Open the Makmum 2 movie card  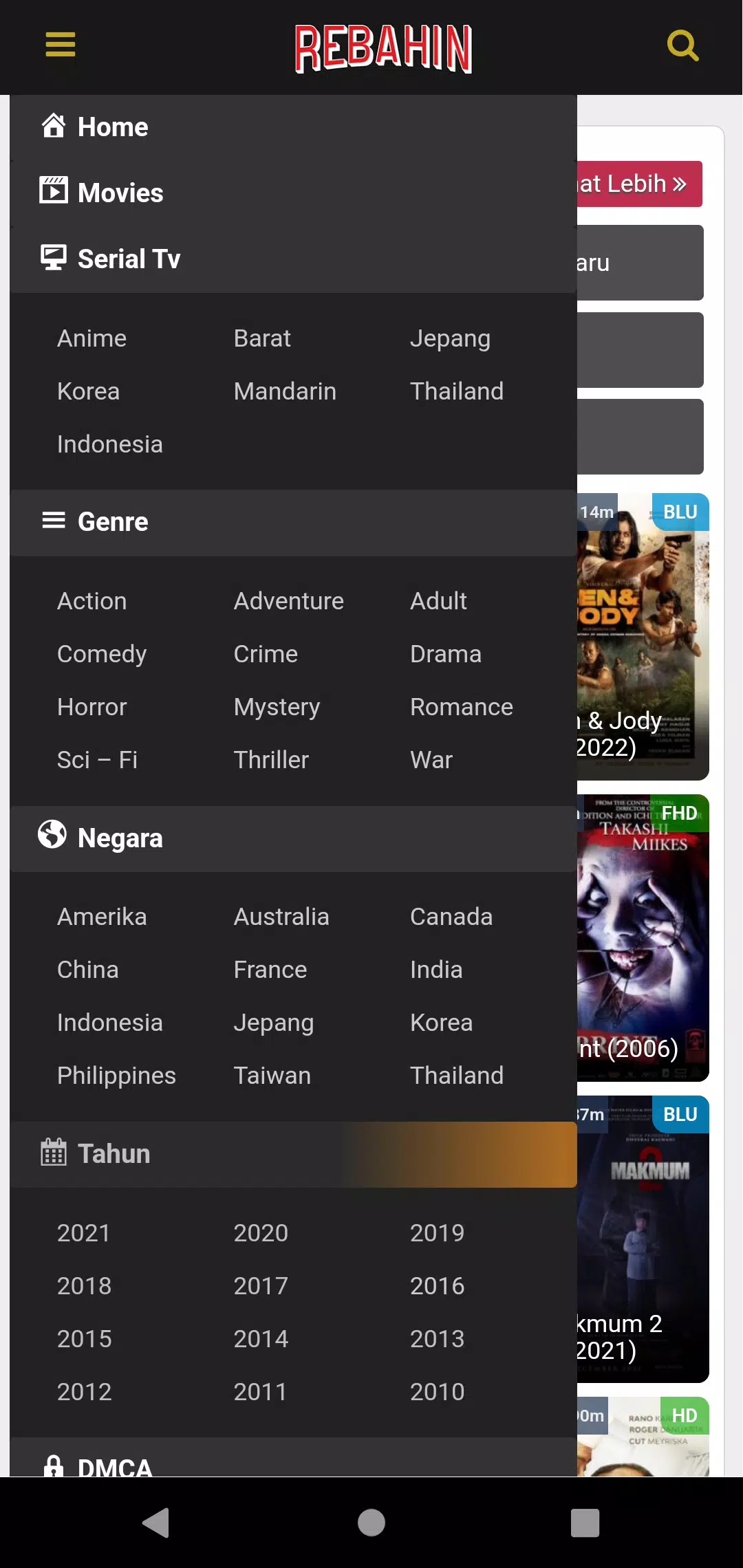click(643, 1239)
